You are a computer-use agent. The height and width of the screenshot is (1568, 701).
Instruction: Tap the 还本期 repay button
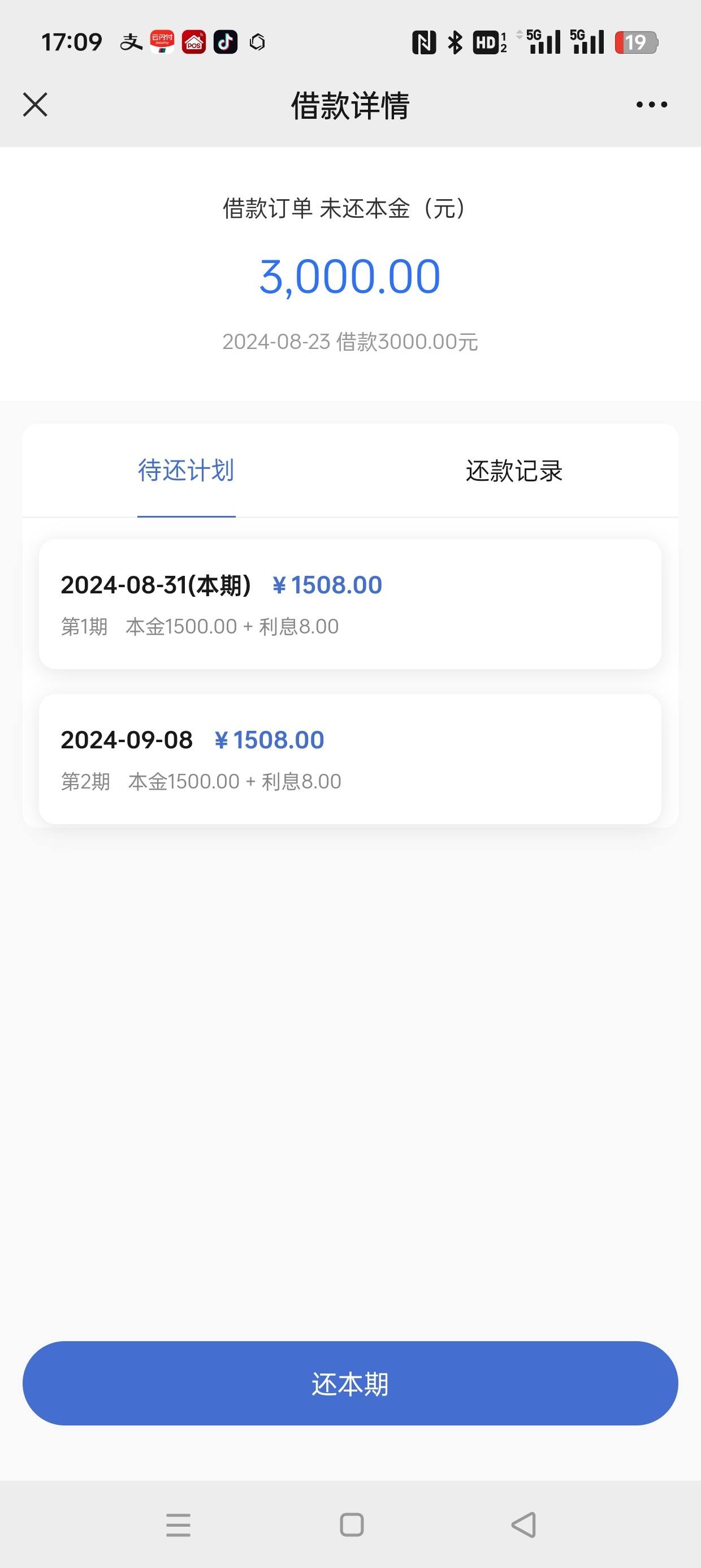[350, 1384]
